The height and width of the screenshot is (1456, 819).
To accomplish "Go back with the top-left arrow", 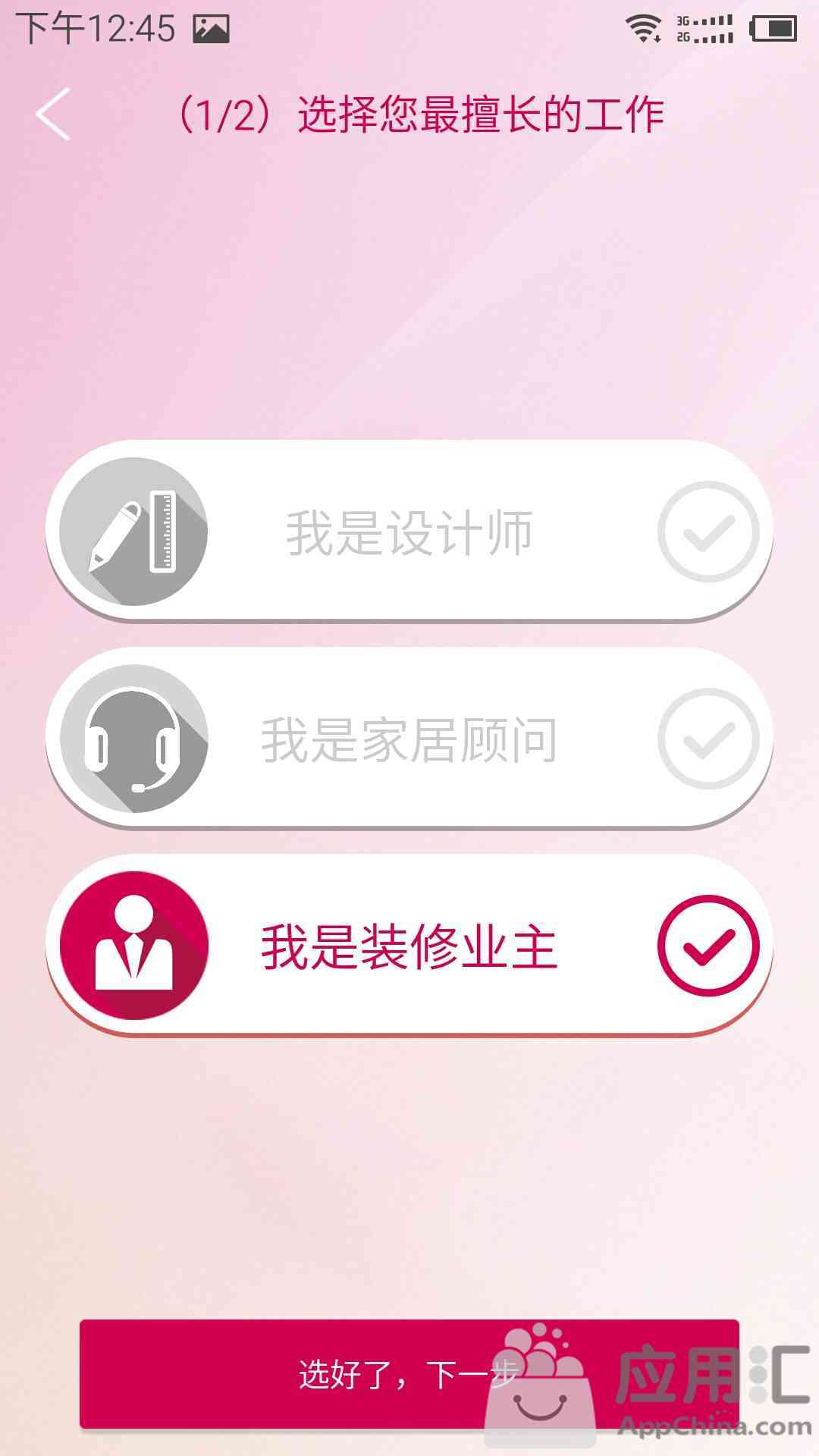I will [53, 114].
